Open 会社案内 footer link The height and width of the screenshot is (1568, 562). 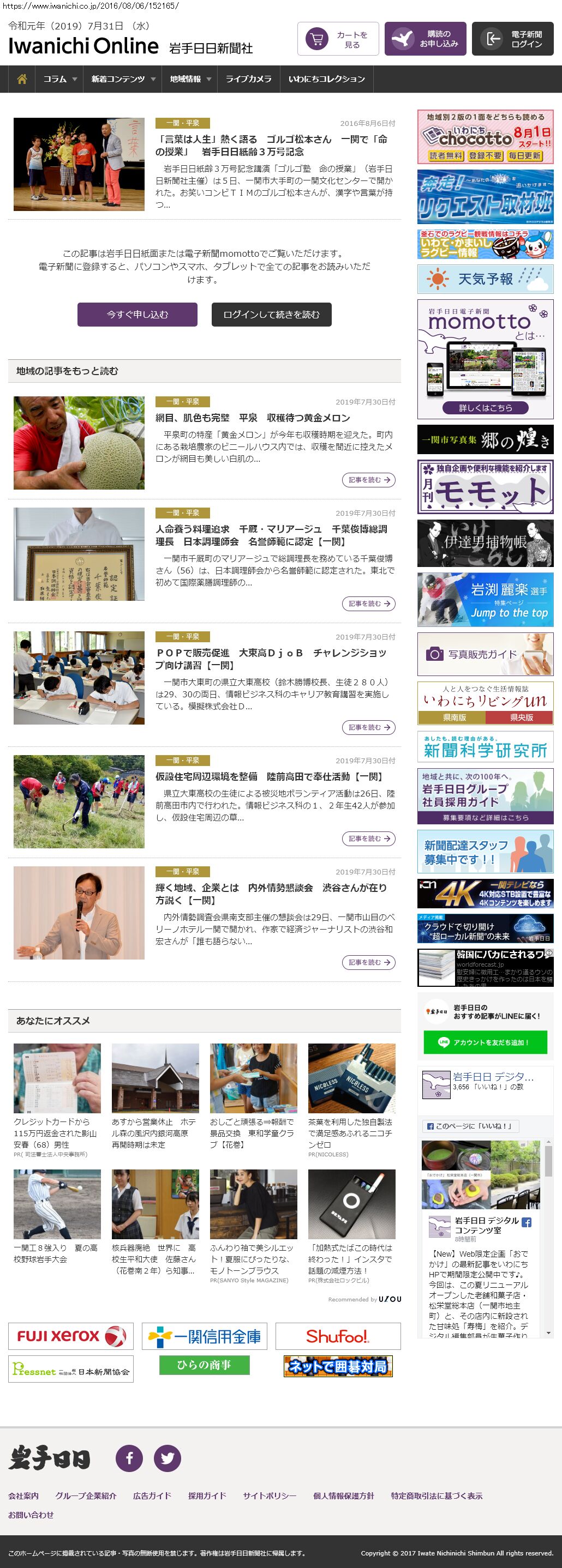coord(23,1495)
